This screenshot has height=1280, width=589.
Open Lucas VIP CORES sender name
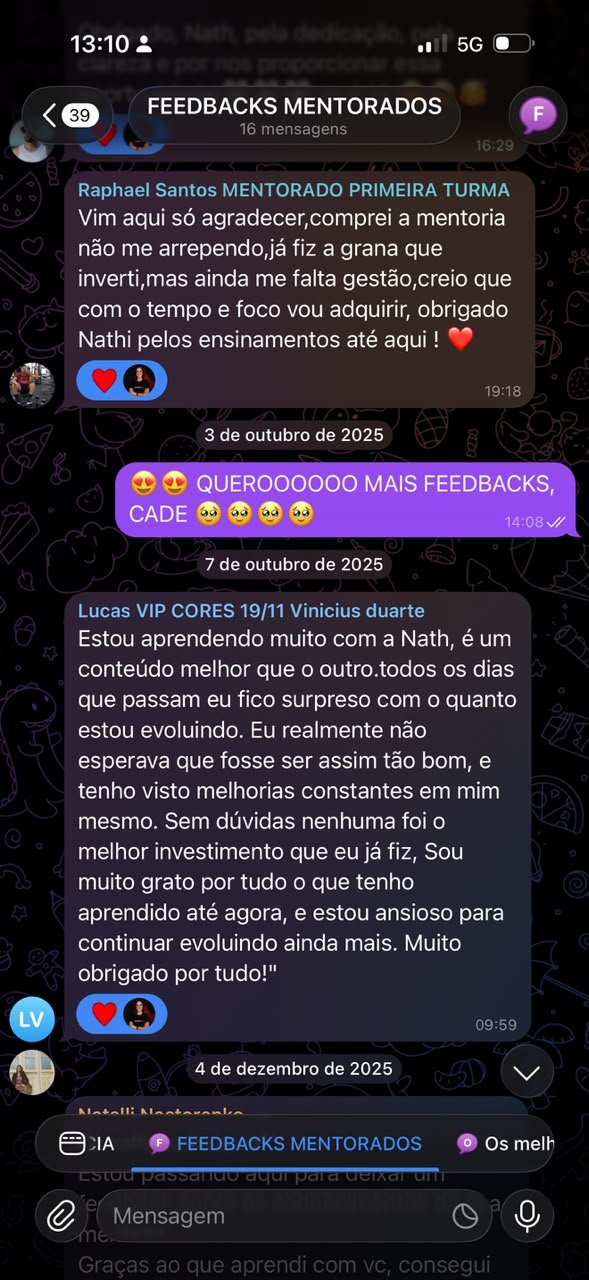point(251,611)
